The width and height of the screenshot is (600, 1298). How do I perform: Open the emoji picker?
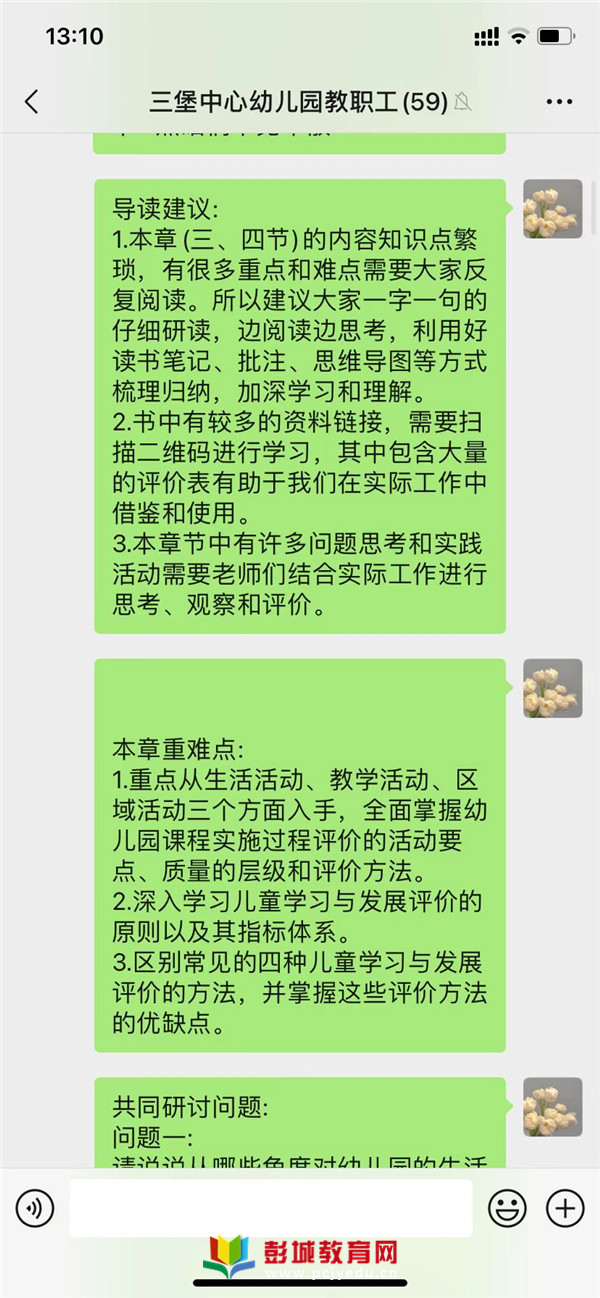click(507, 1209)
